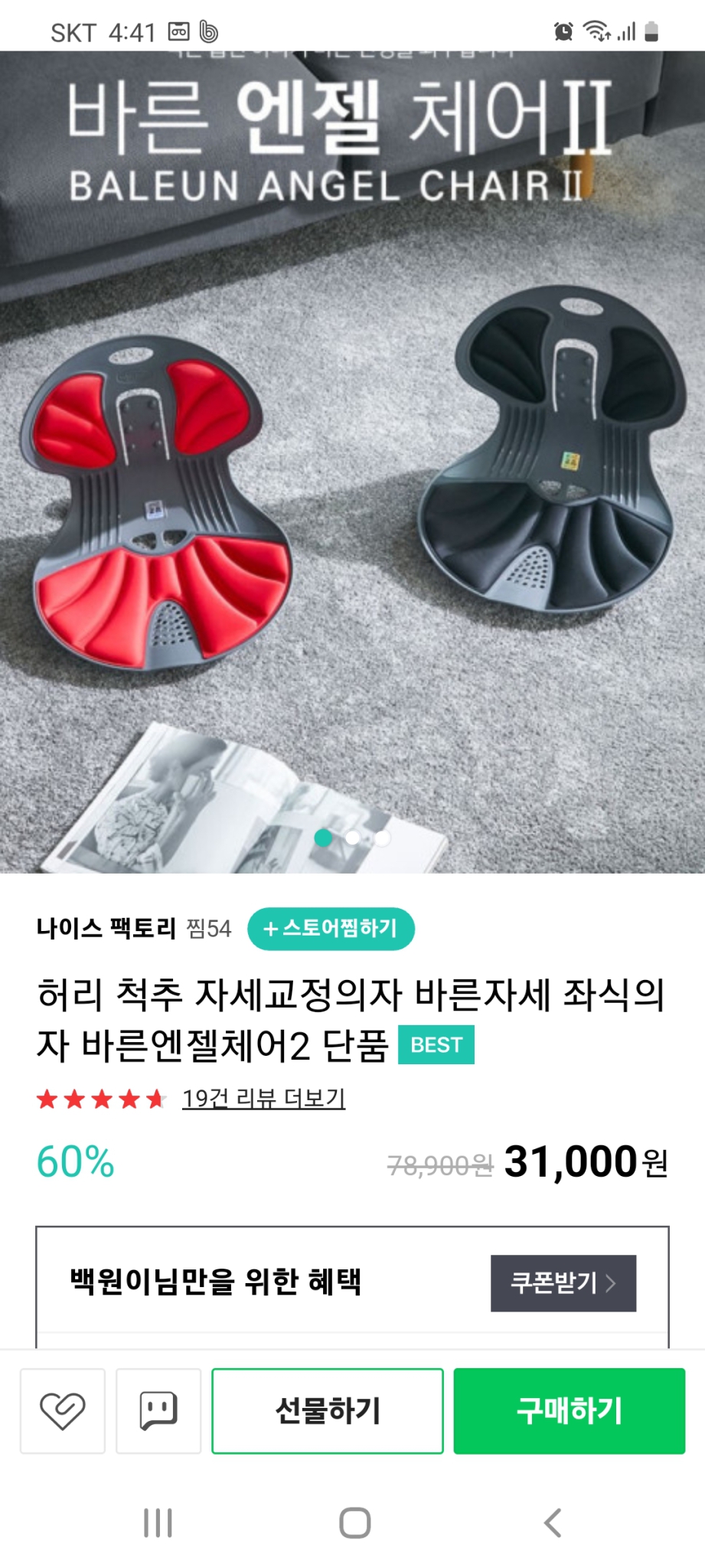705x1568 pixels.
Task: Toggle 찜54 store like counter
Action: 209,928
